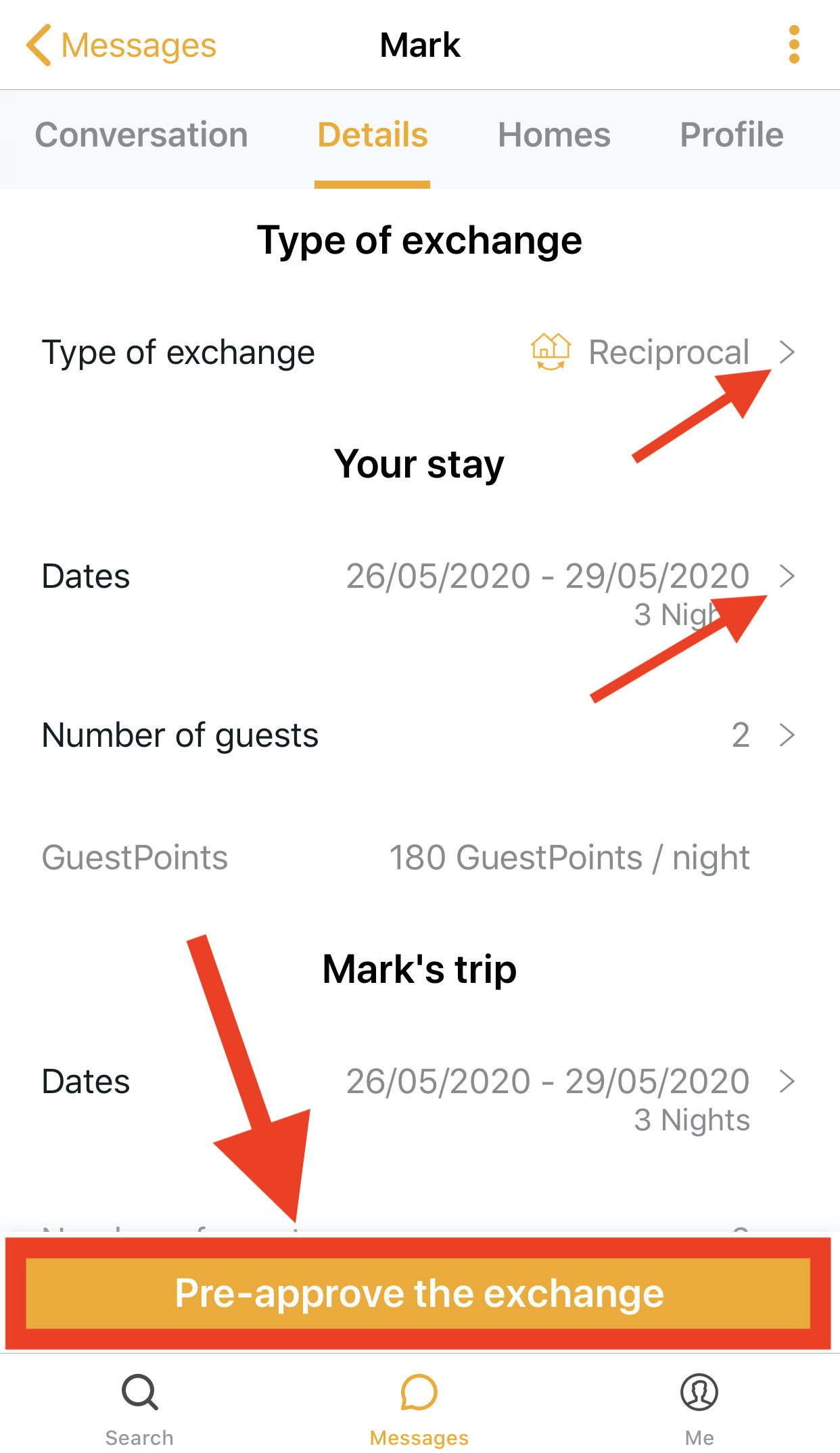Go back to Messages

click(122, 45)
